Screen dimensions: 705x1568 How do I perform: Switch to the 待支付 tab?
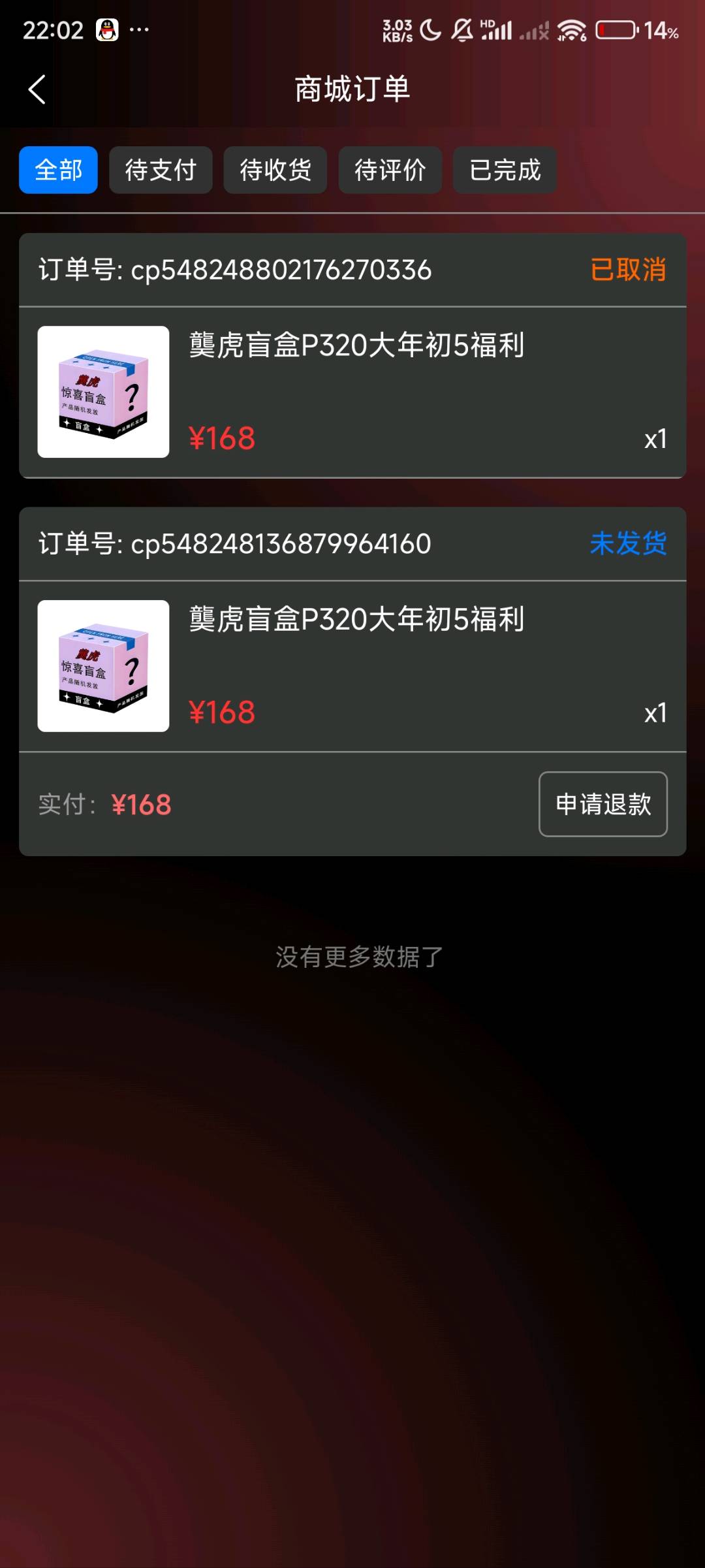pyautogui.click(x=160, y=170)
